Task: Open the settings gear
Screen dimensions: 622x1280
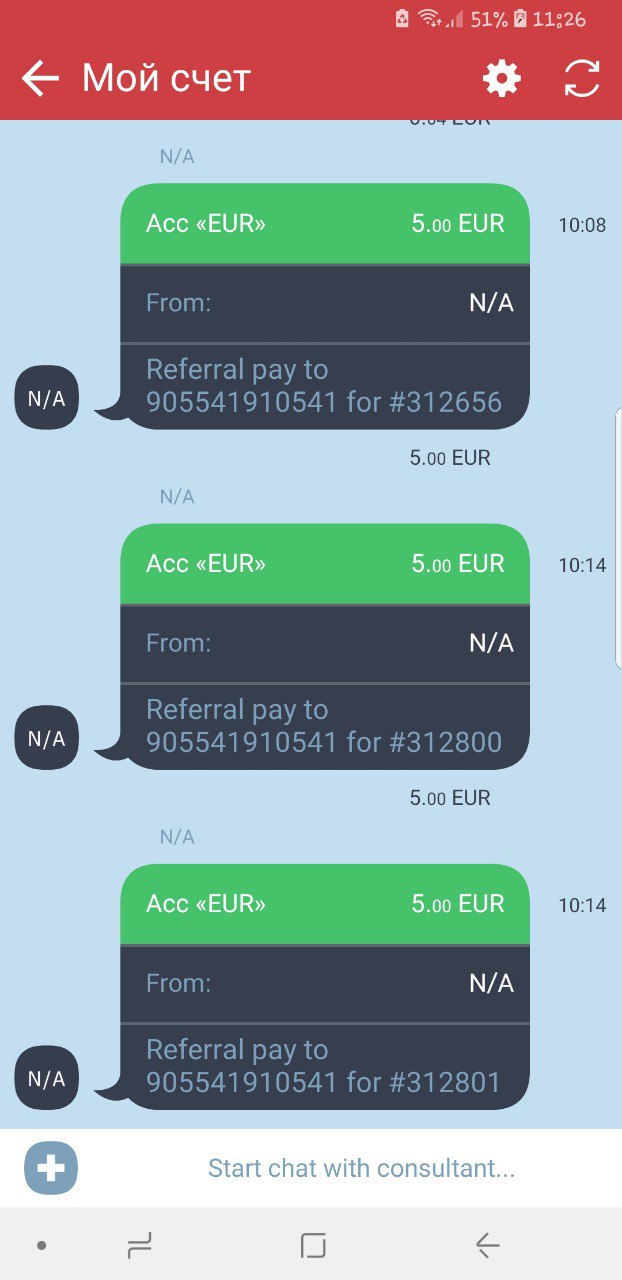Action: [x=502, y=78]
